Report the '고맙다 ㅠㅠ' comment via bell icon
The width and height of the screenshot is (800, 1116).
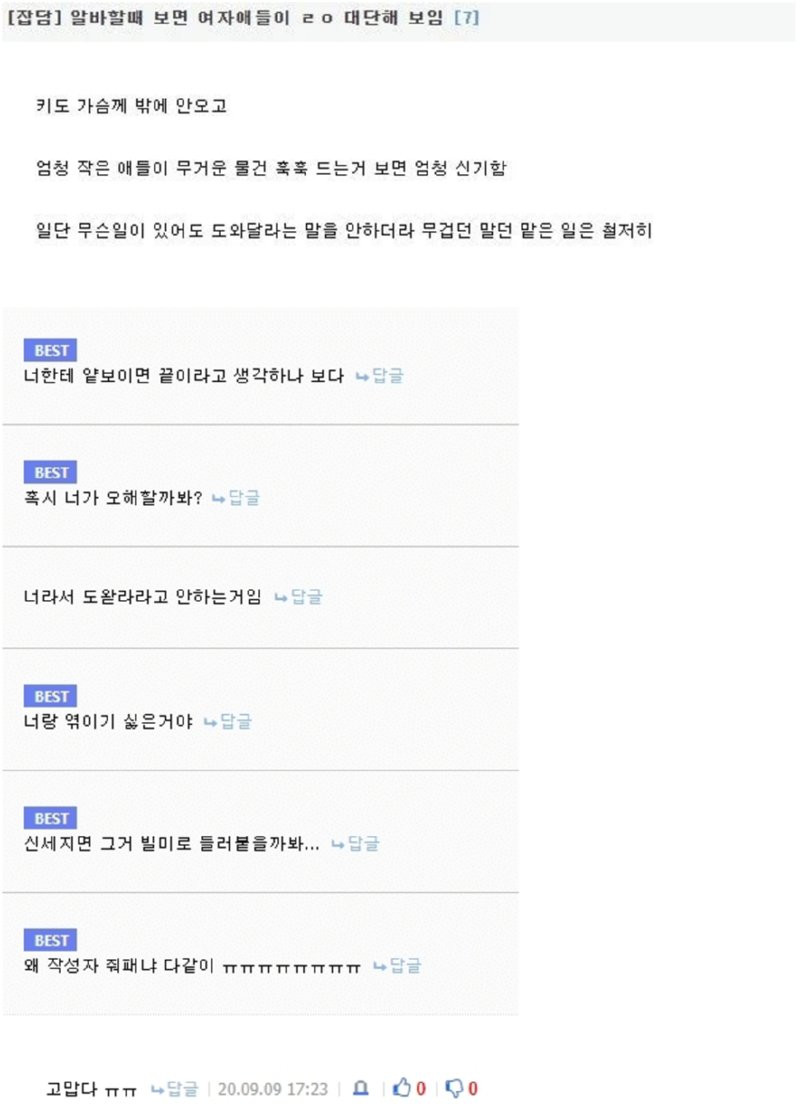pos(361,1088)
